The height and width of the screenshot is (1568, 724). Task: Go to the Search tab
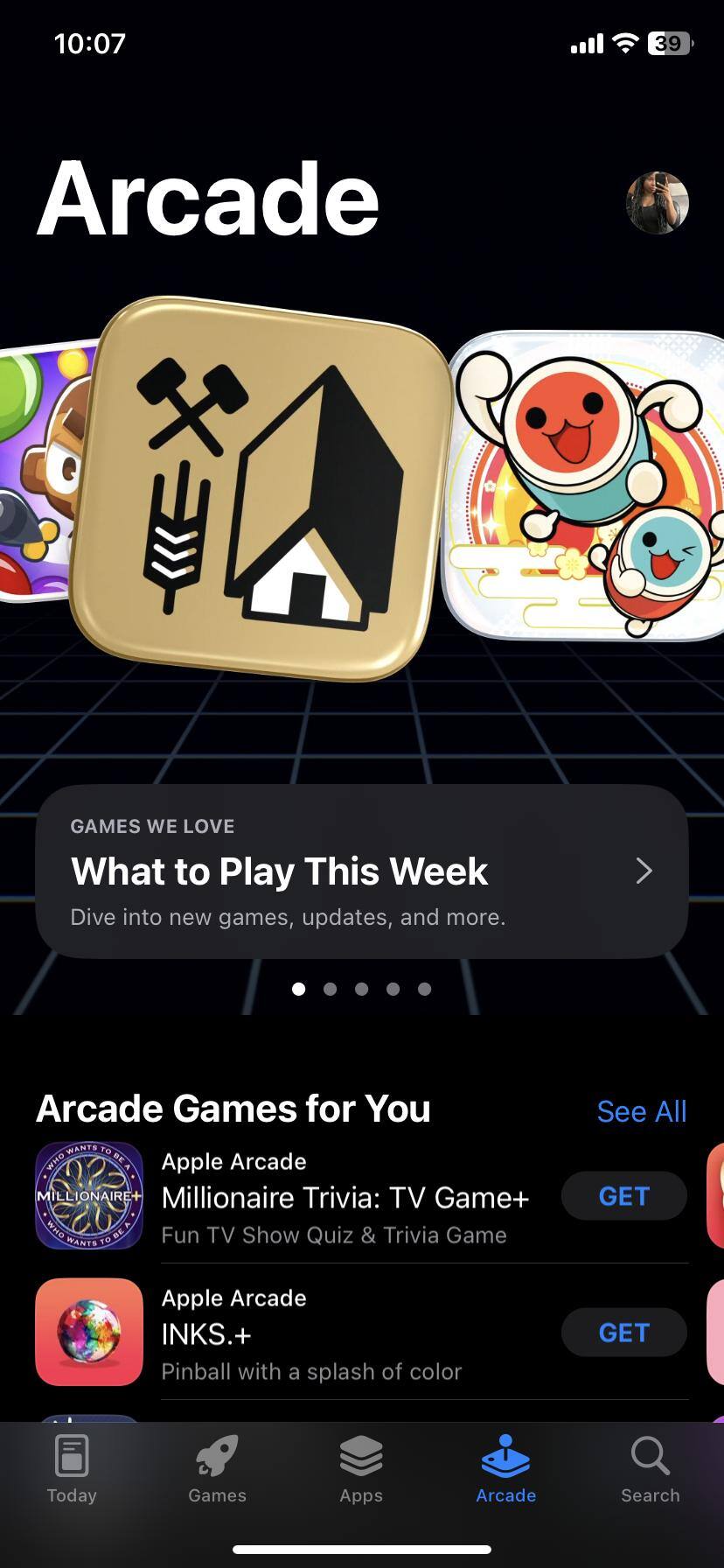pos(650,1470)
